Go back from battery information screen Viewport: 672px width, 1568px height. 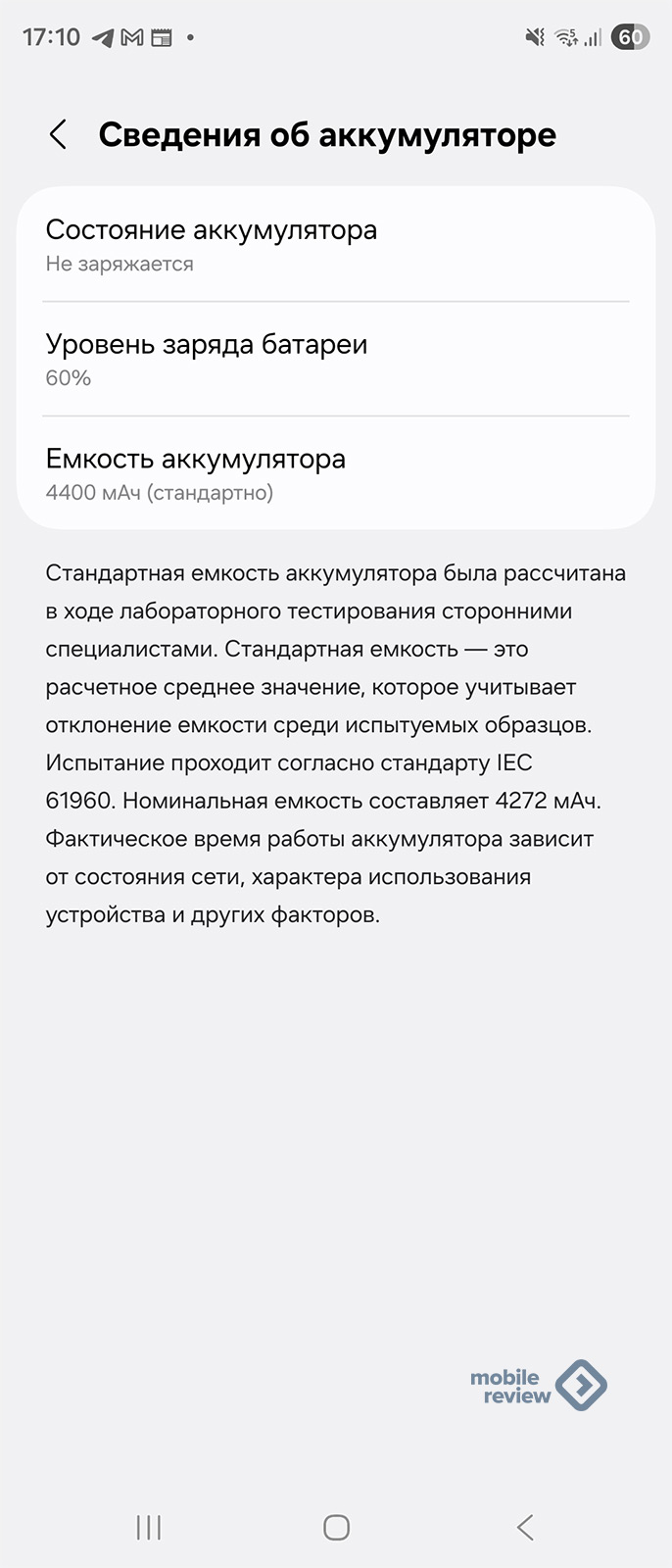point(58,134)
